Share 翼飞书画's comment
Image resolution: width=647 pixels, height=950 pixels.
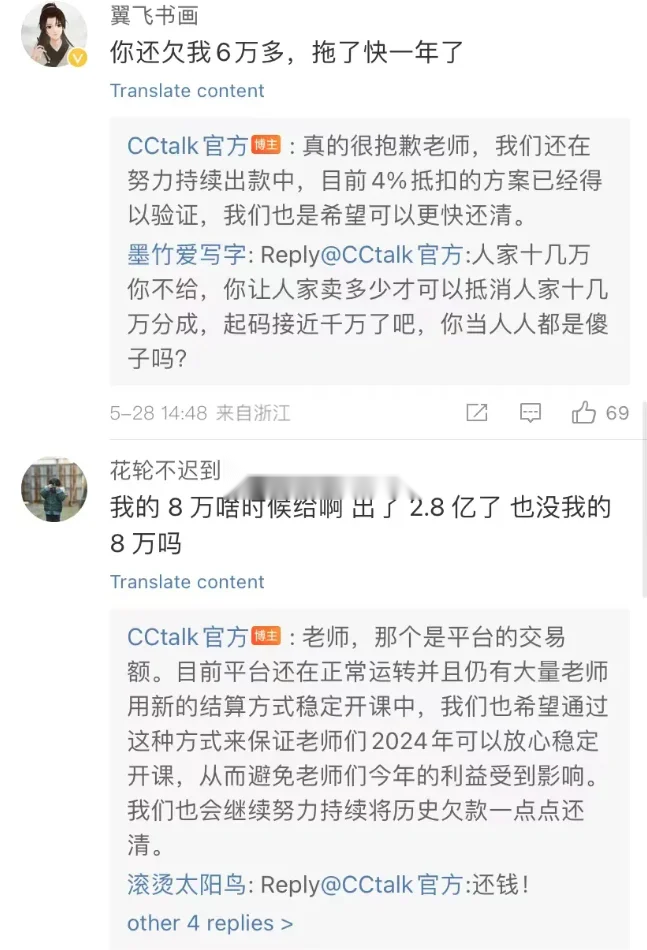click(477, 413)
